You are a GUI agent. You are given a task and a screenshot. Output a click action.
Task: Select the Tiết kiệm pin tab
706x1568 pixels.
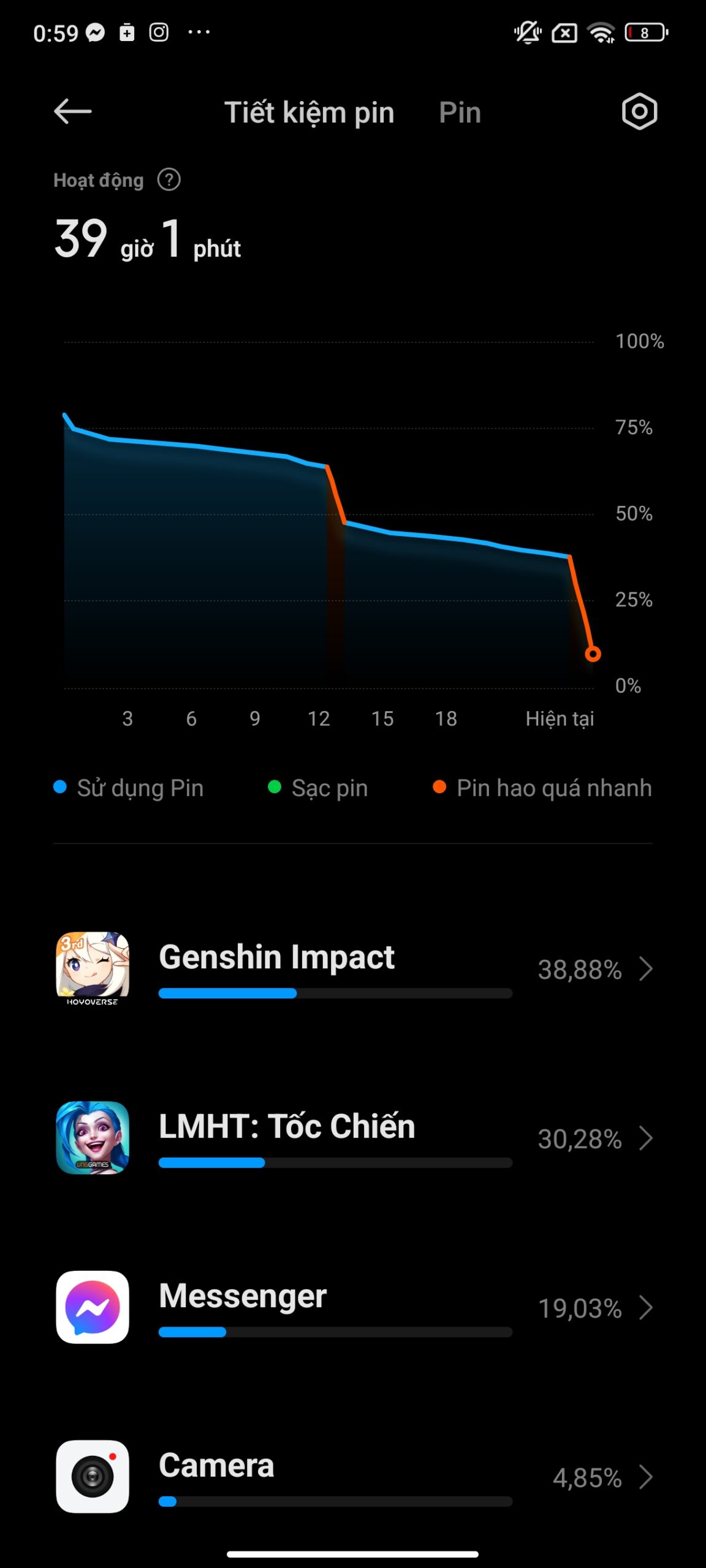coord(309,113)
